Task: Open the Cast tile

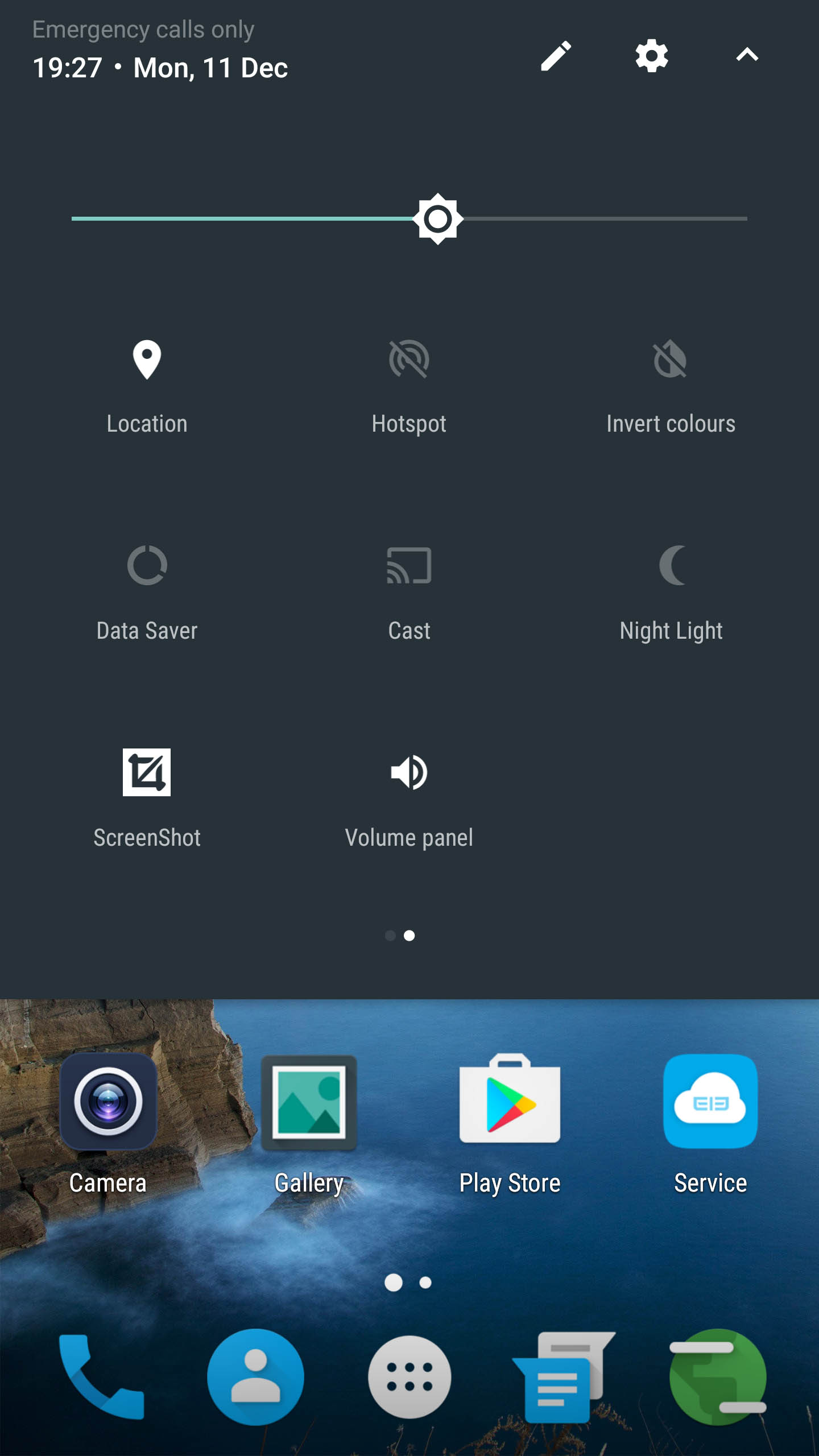Action: coord(409,593)
